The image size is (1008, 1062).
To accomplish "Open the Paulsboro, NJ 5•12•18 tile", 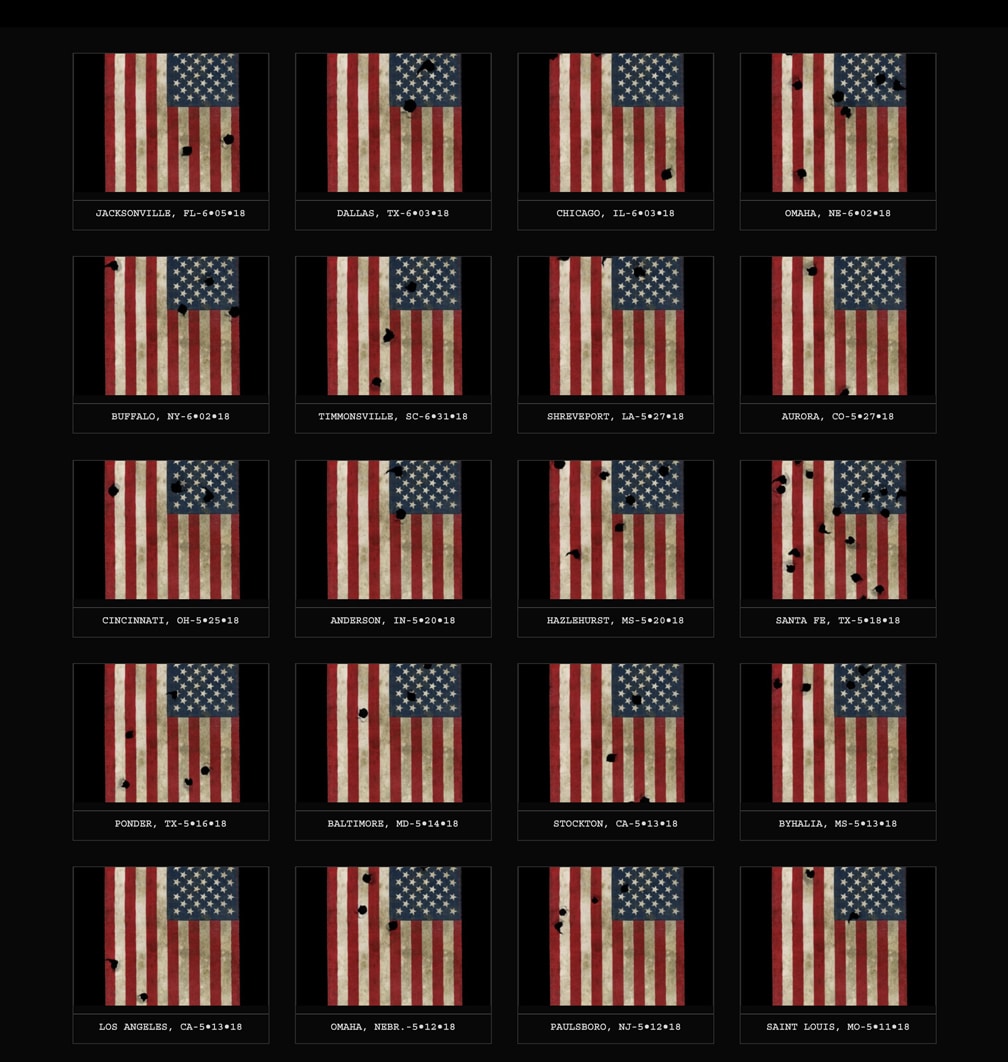I will (615, 936).
